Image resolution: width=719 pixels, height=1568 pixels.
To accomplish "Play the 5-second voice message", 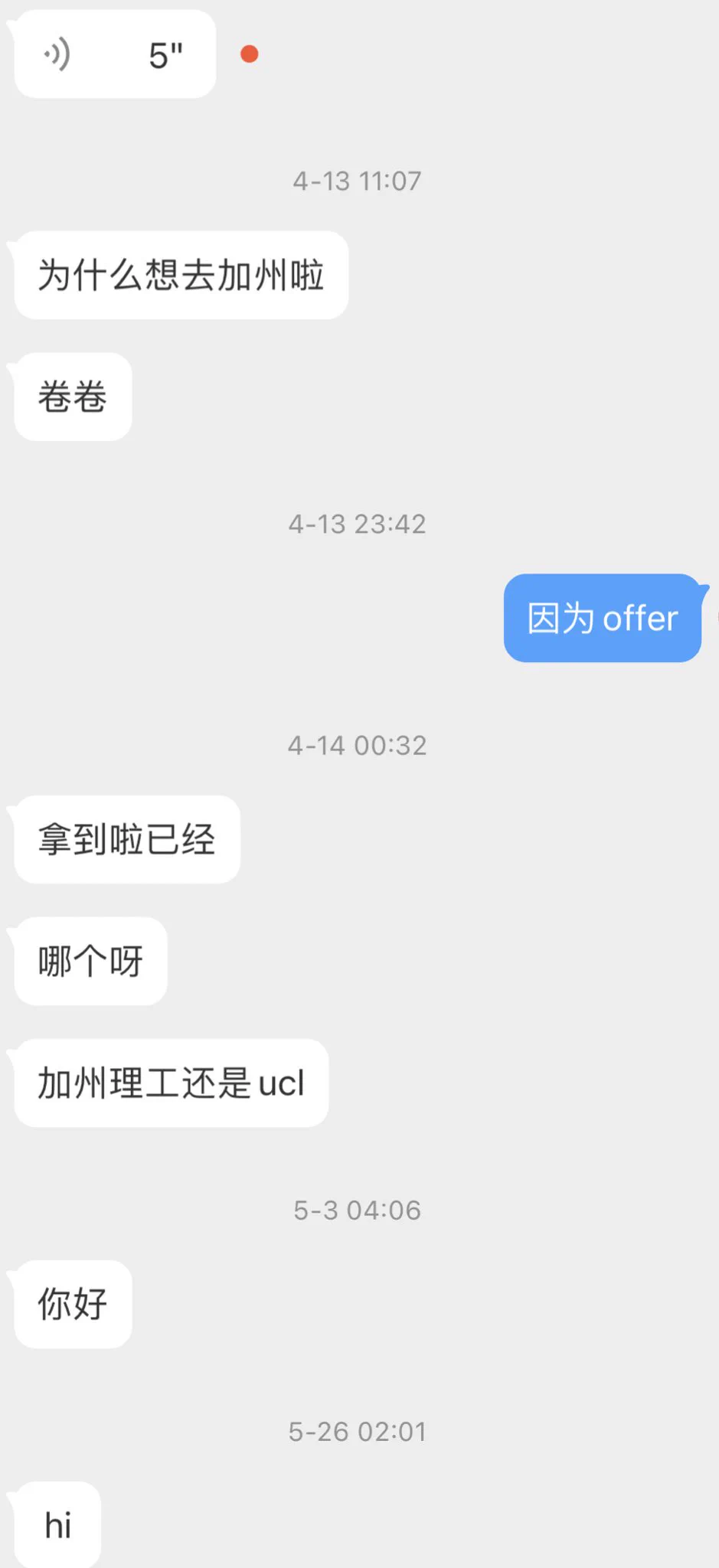I will (x=115, y=54).
